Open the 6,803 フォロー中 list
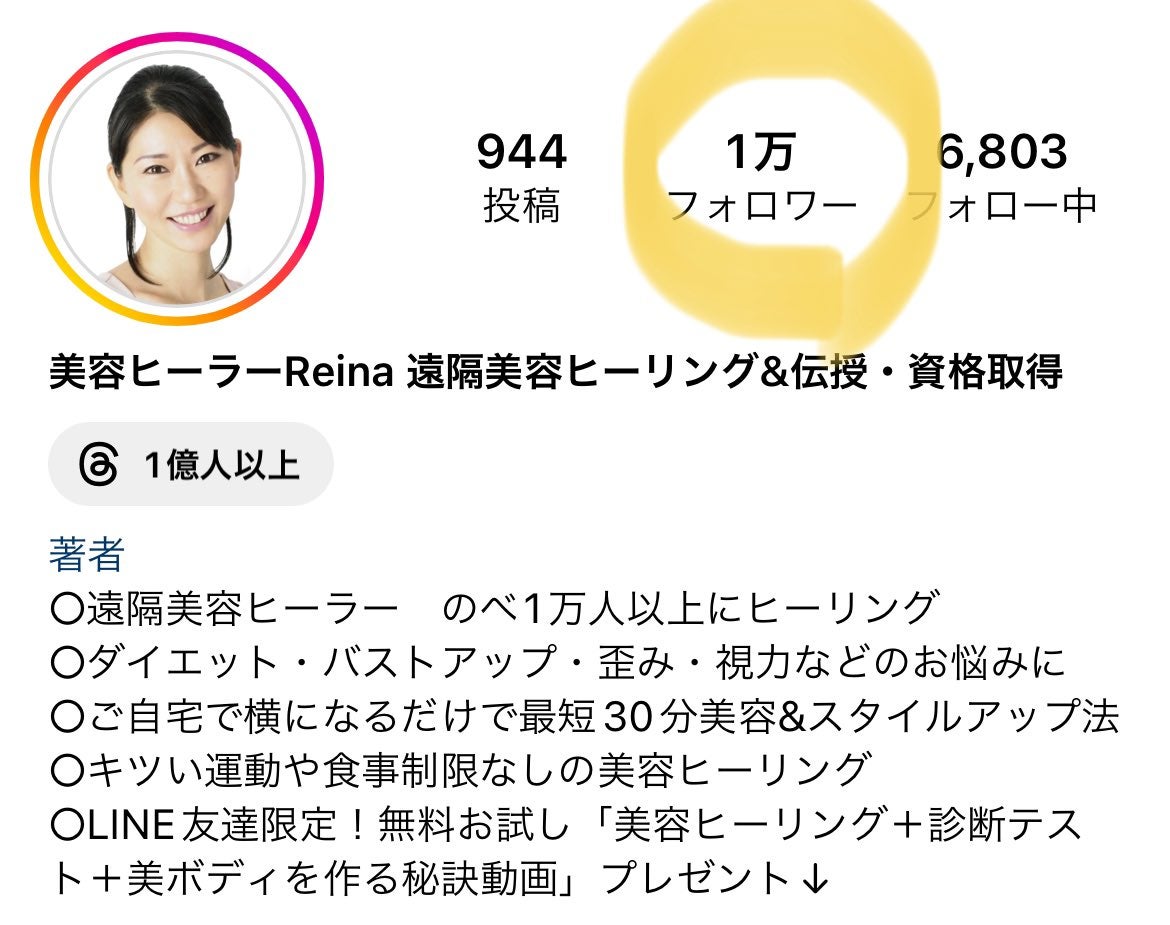Viewport: 1170px width, 925px height. pyautogui.click(x=1002, y=178)
